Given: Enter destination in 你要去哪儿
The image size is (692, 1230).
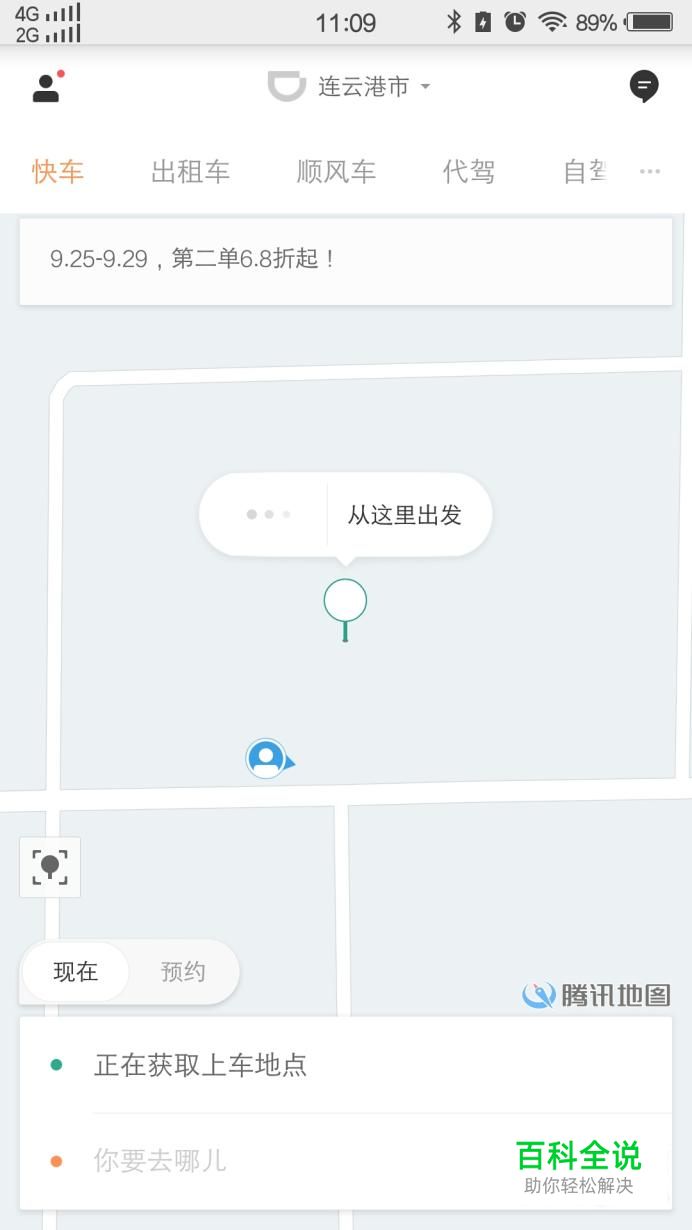Looking at the screenshot, I should pyautogui.click(x=160, y=1161).
